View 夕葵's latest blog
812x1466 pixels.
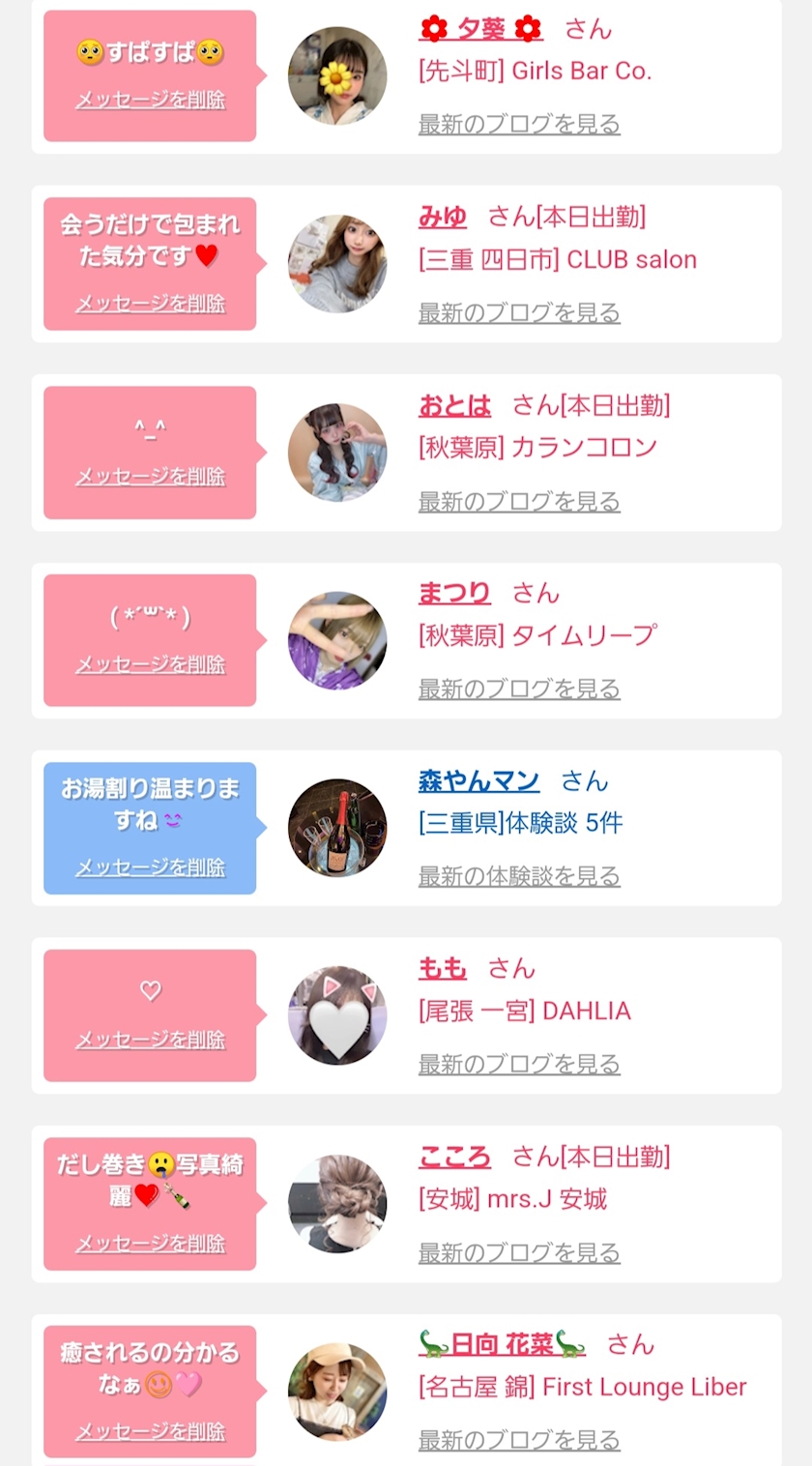519,124
